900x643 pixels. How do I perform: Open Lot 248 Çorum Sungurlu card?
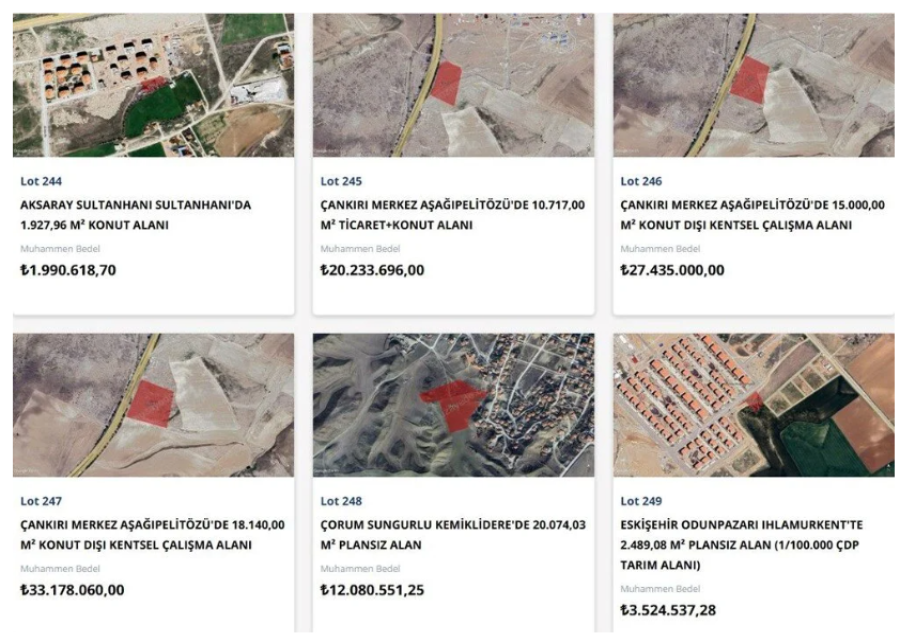(452, 535)
